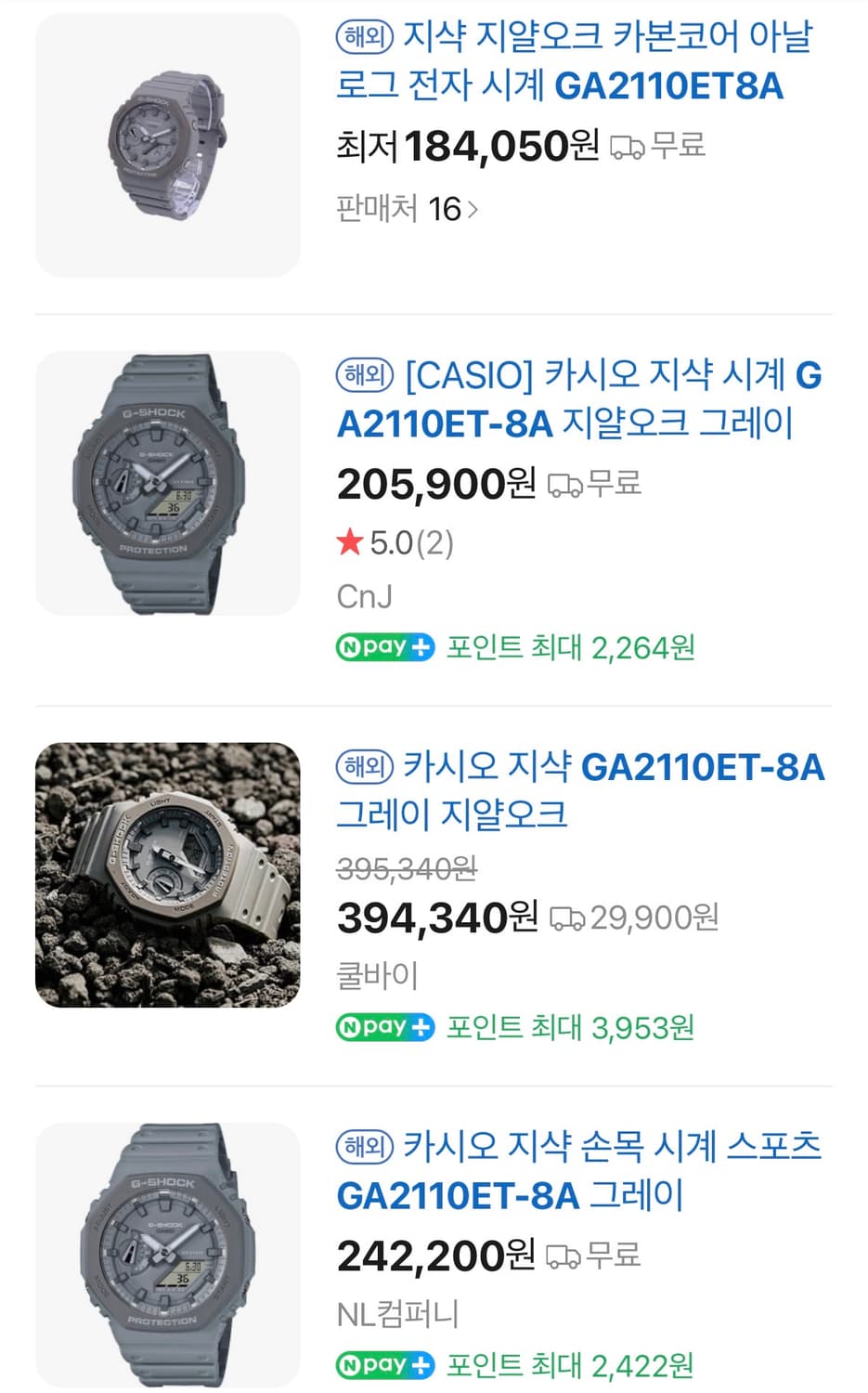
Task: Open the 5.0(2) review details
Action: click(408, 541)
